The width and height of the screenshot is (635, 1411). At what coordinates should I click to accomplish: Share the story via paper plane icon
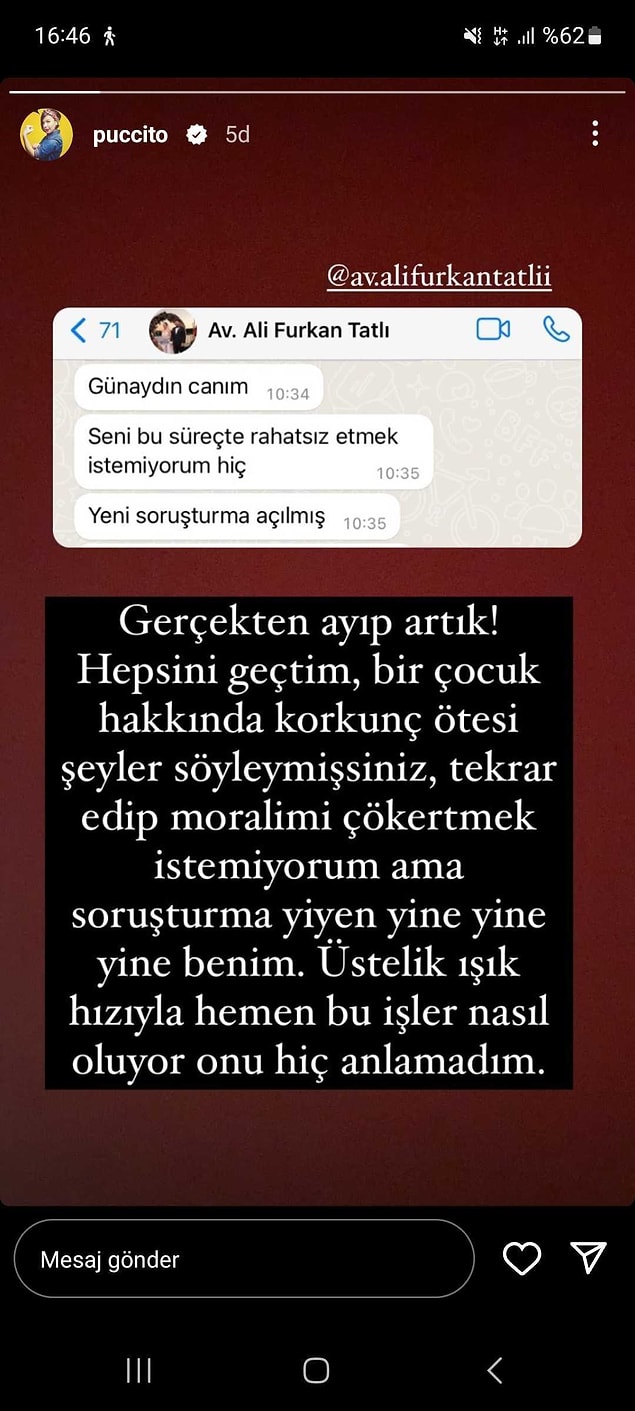click(588, 1259)
